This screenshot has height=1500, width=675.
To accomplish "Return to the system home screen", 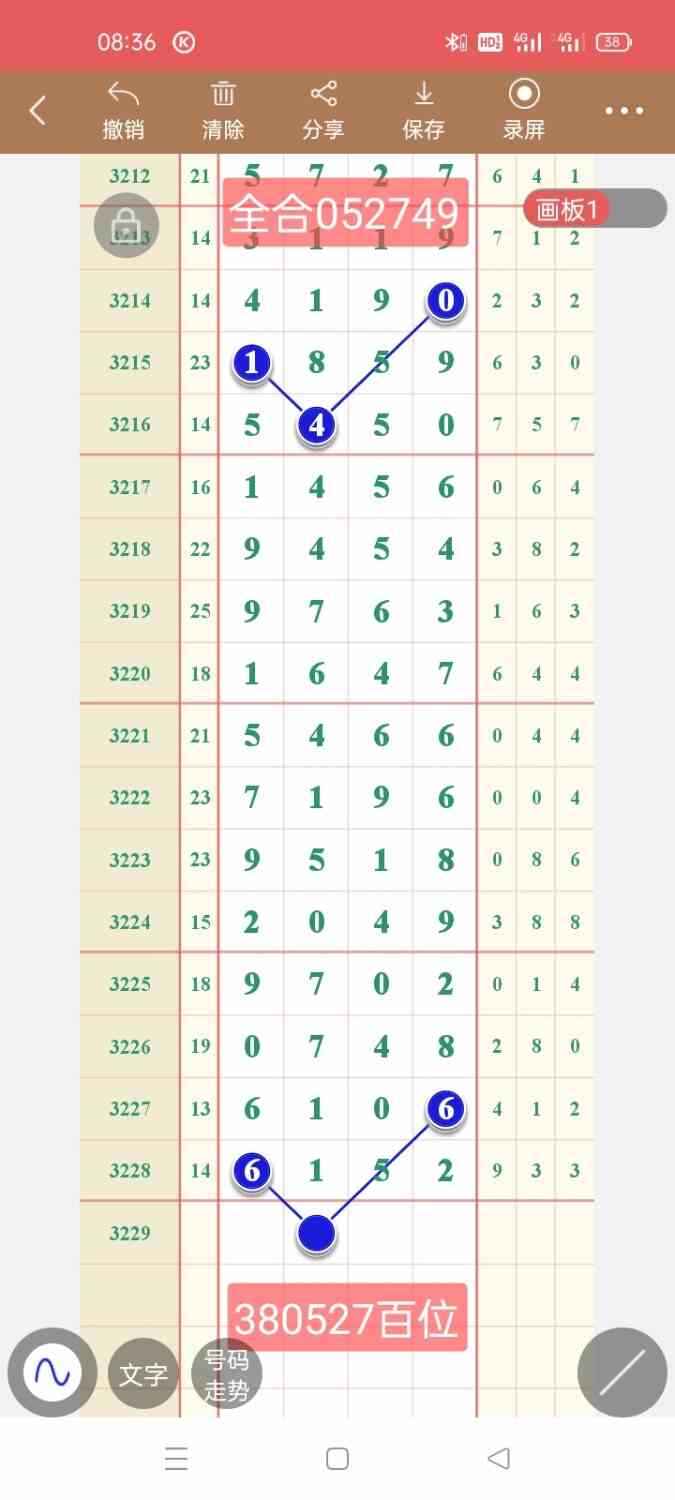I will tap(337, 1459).
